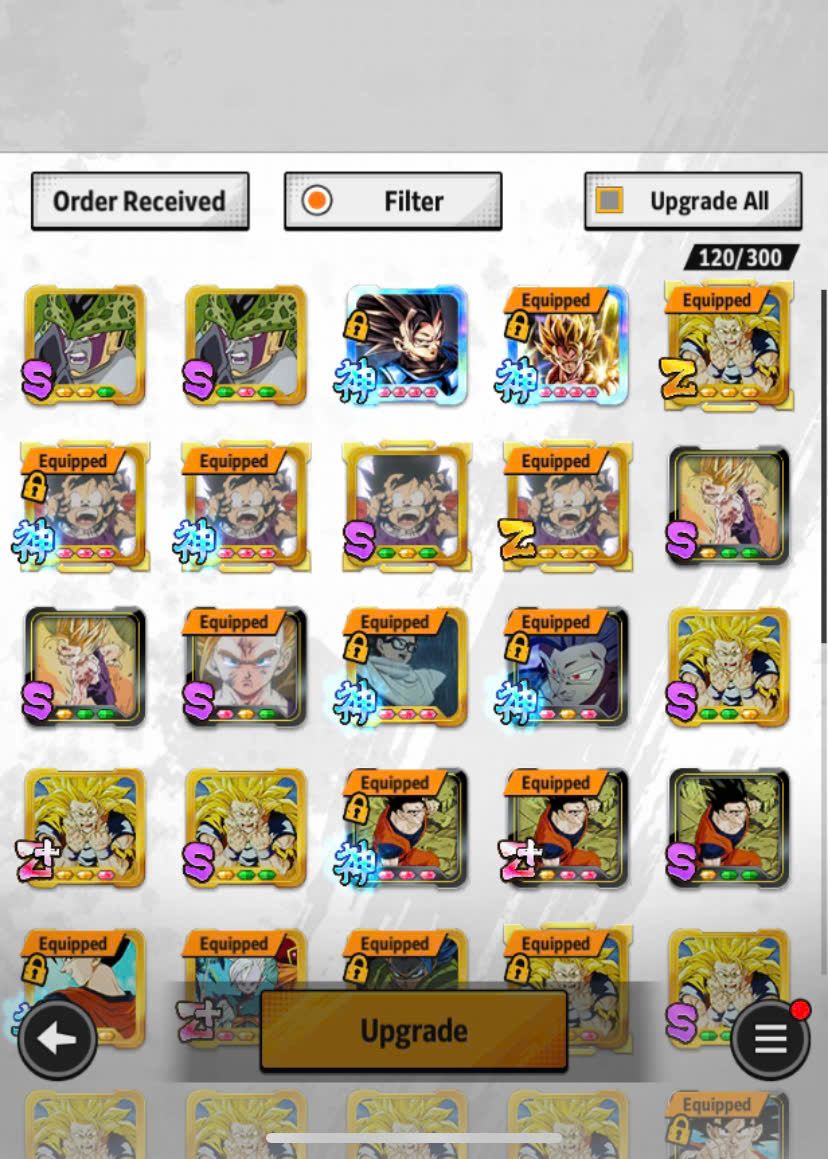Select the locked Vegeta blue equipment tile

point(406,345)
